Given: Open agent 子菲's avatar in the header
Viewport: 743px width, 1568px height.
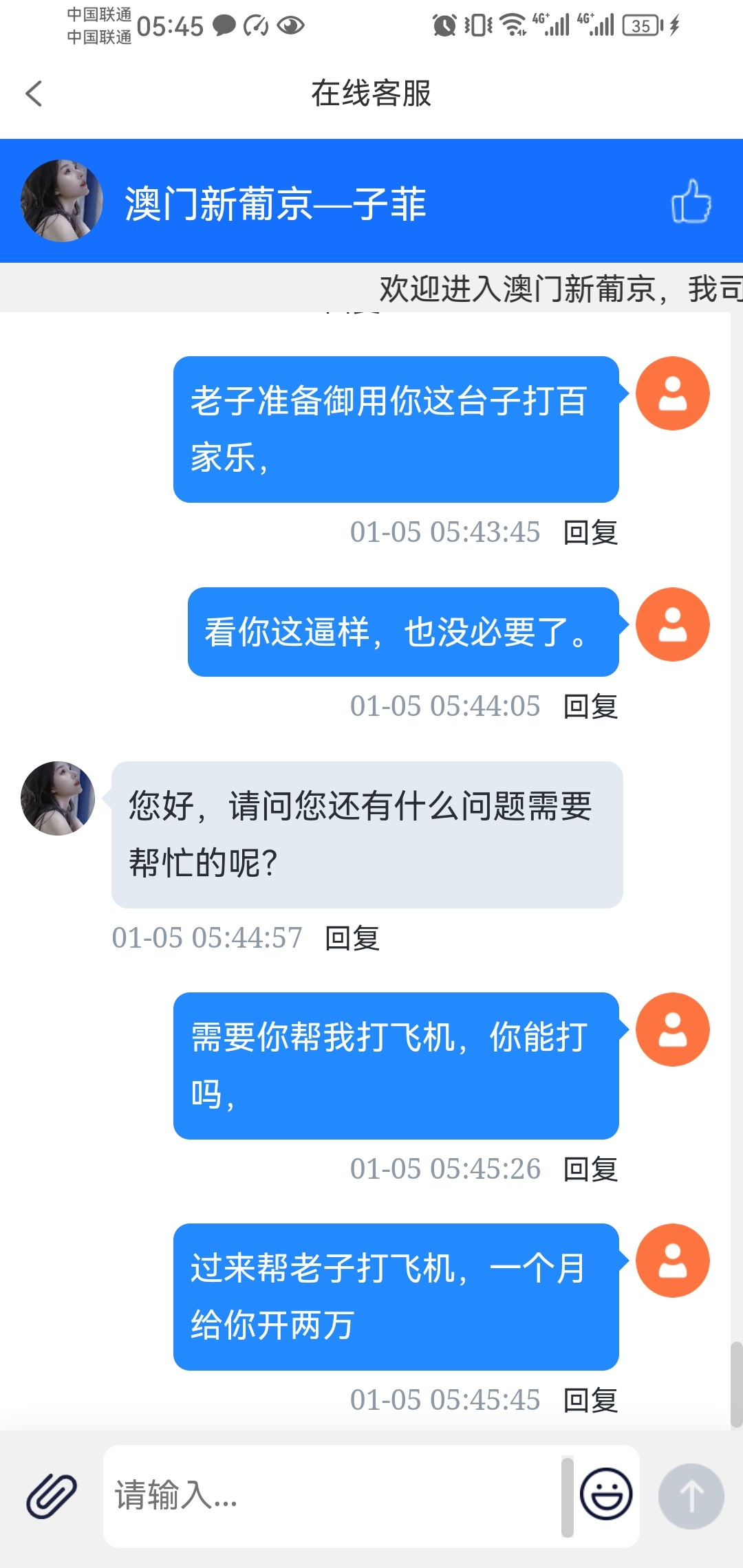Looking at the screenshot, I should pos(61,201).
